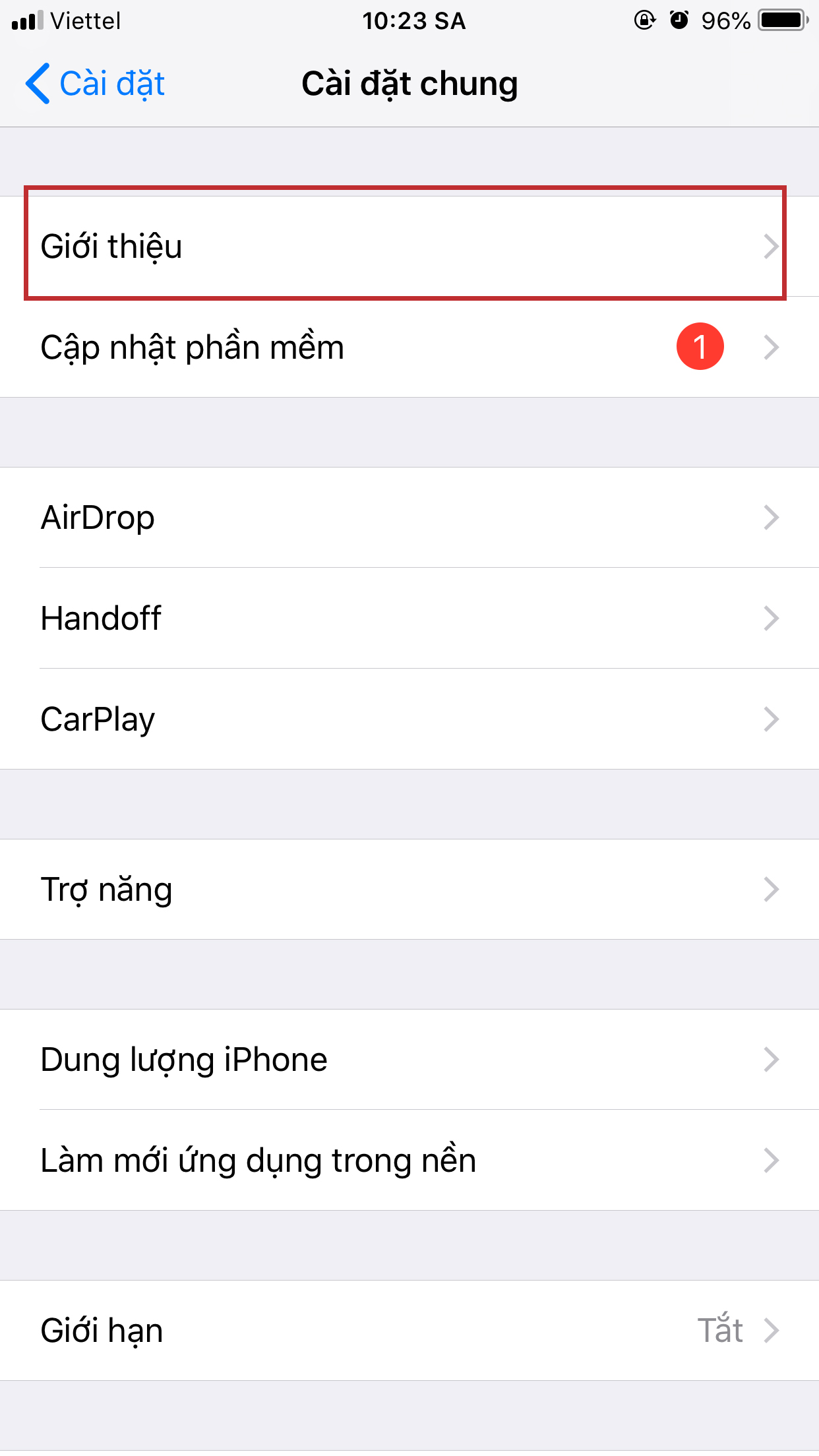Open the Giới hạn row
This screenshot has width=819, height=1456.
tap(409, 1331)
